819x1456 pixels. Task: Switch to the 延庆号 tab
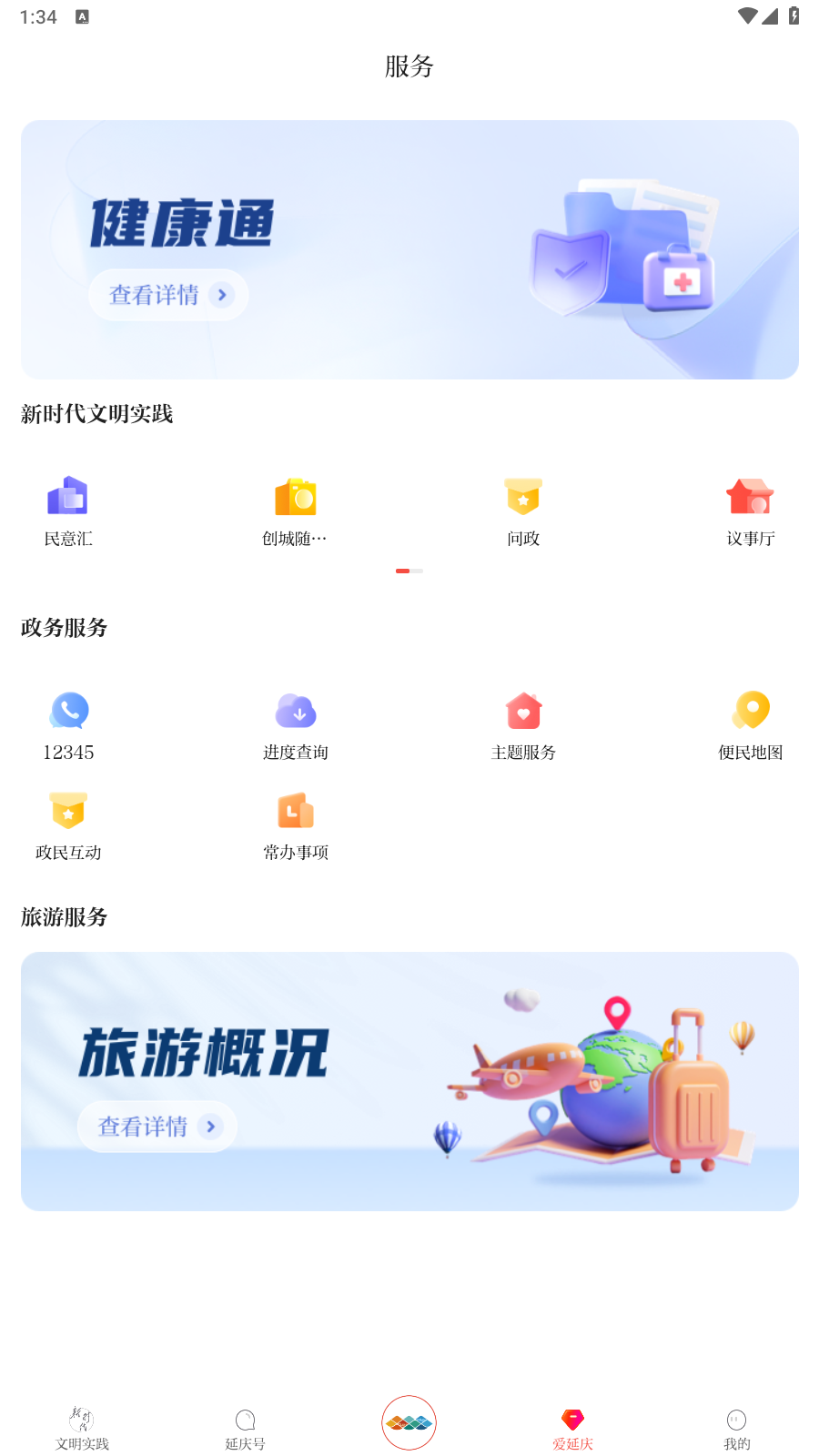click(x=246, y=1429)
